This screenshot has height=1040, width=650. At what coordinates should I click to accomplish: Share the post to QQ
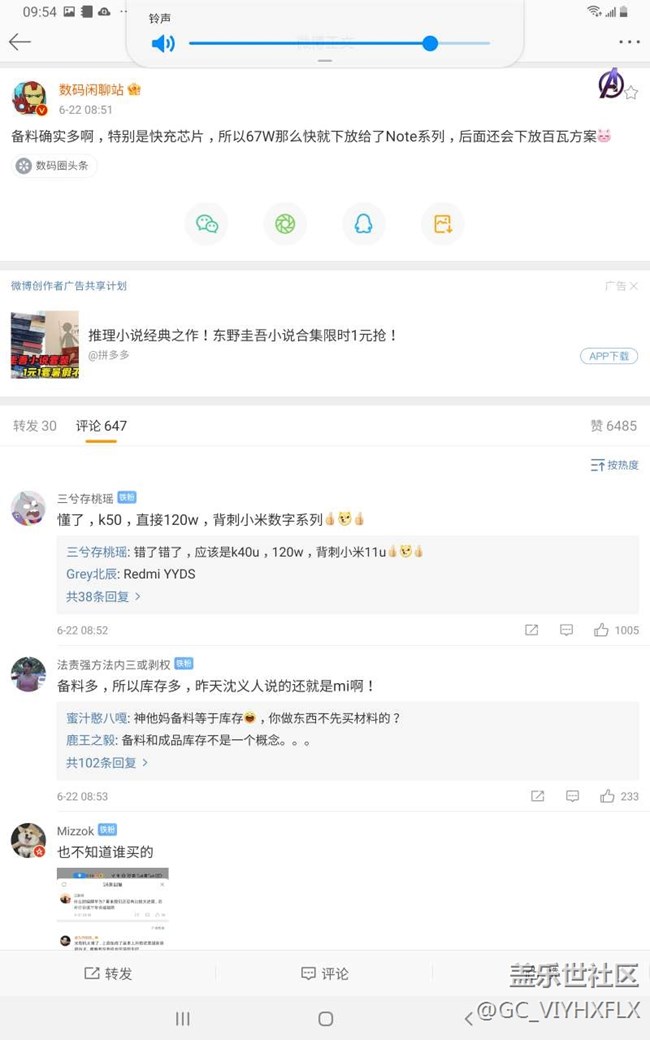(363, 224)
